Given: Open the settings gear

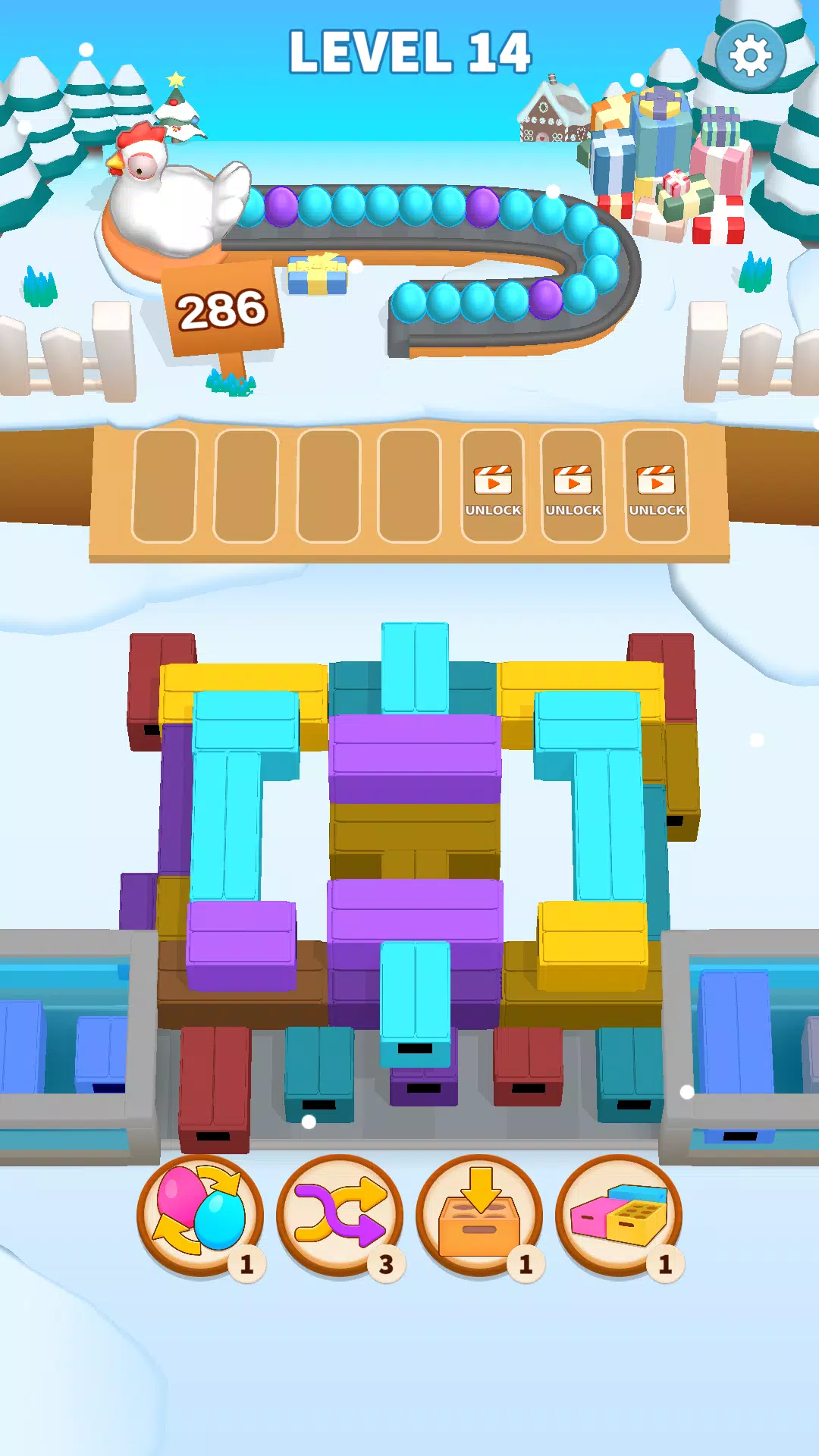Looking at the screenshot, I should (x=750, y=56).
